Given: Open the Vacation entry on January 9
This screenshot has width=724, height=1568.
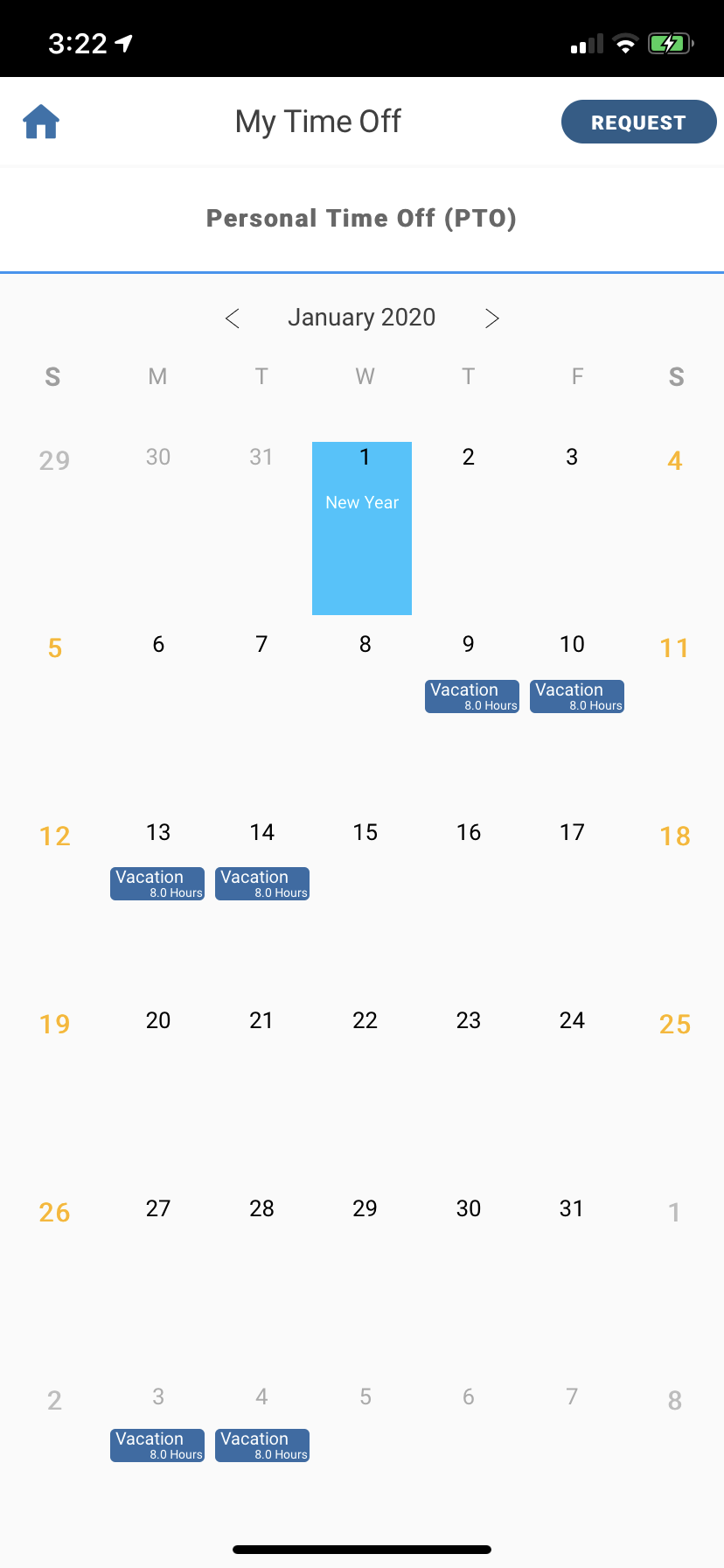Looking at the screenshot, I should [x=472, y=696].
